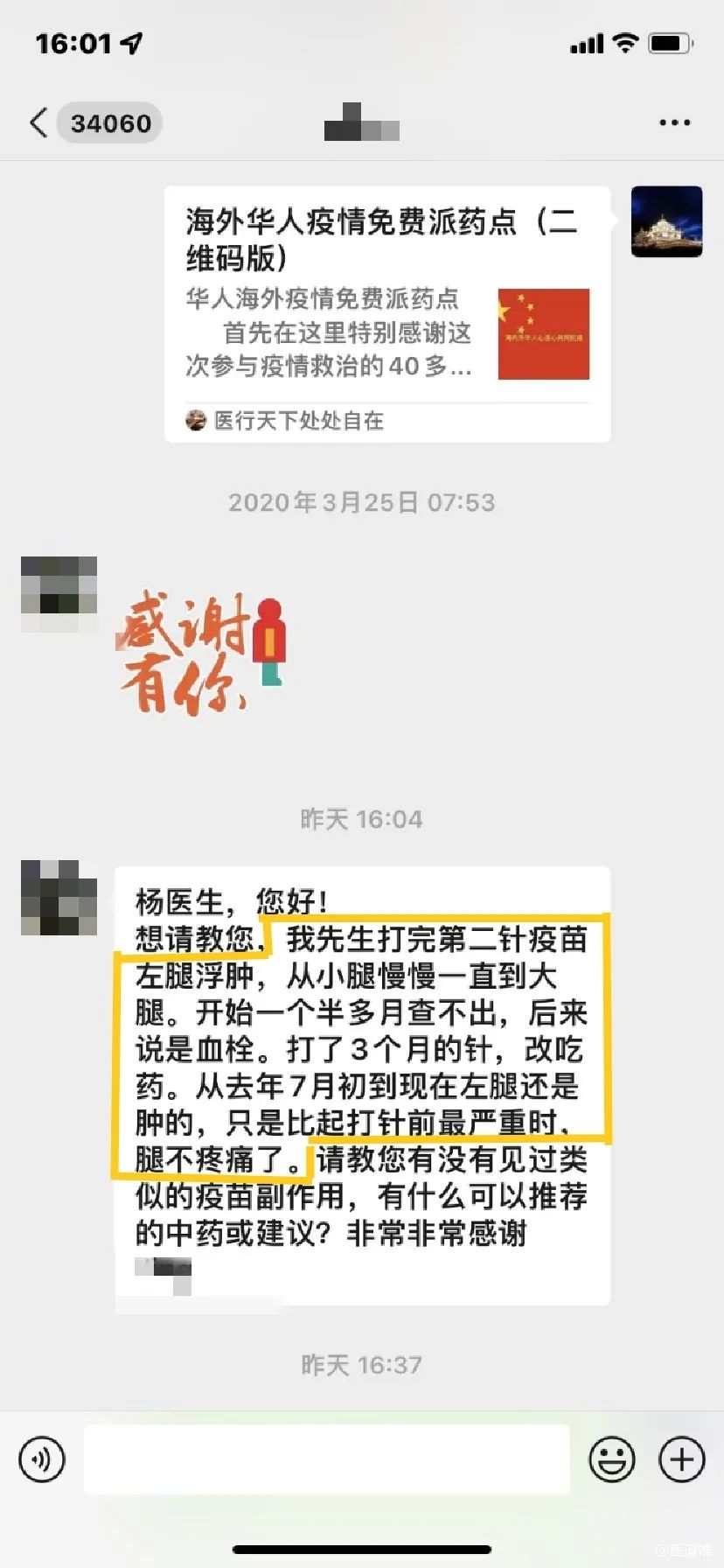
Task: Tap the message text input field
Action: point(326,1459)
